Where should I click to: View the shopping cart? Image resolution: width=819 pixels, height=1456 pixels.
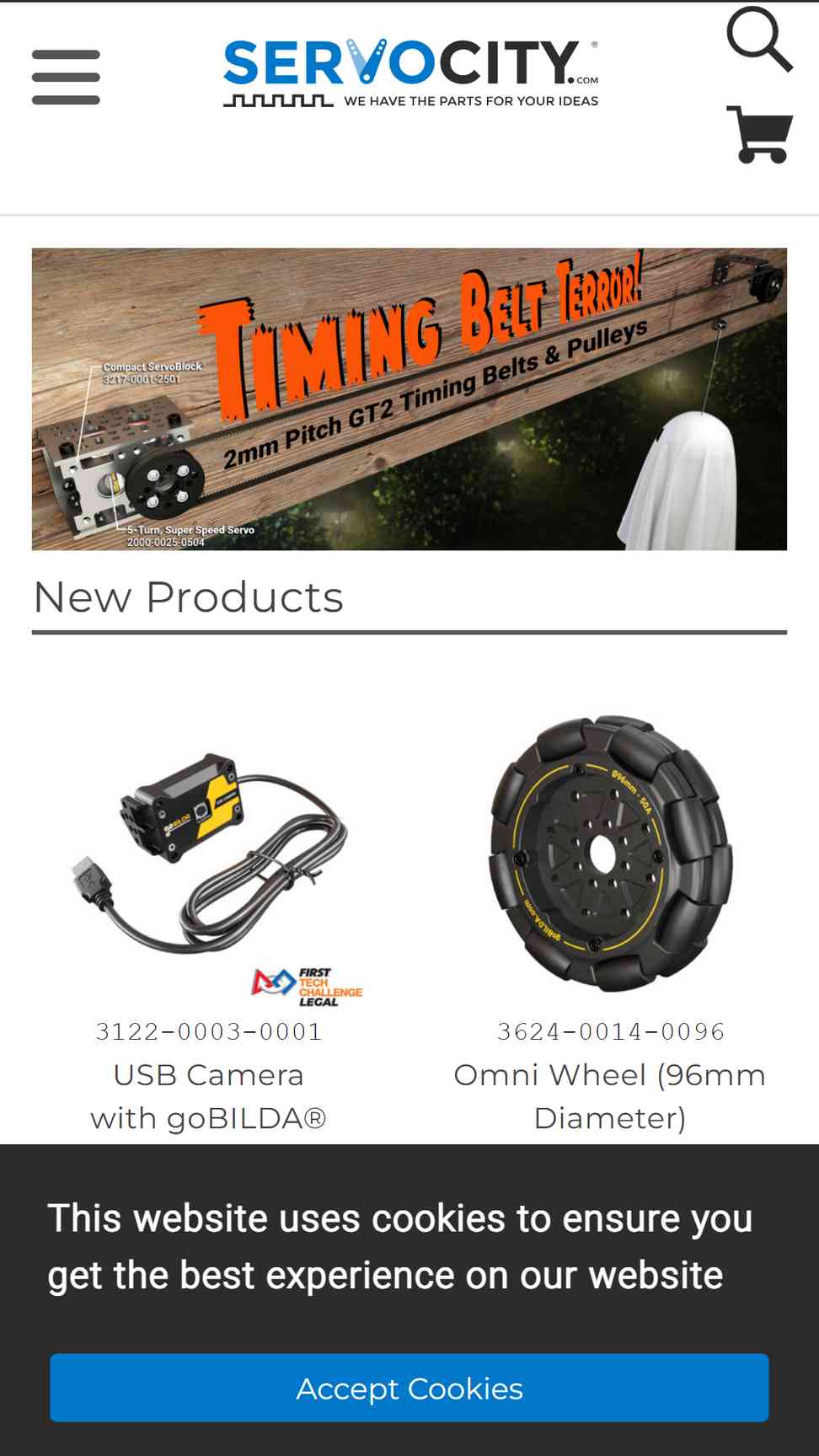[x=760, y=135]
